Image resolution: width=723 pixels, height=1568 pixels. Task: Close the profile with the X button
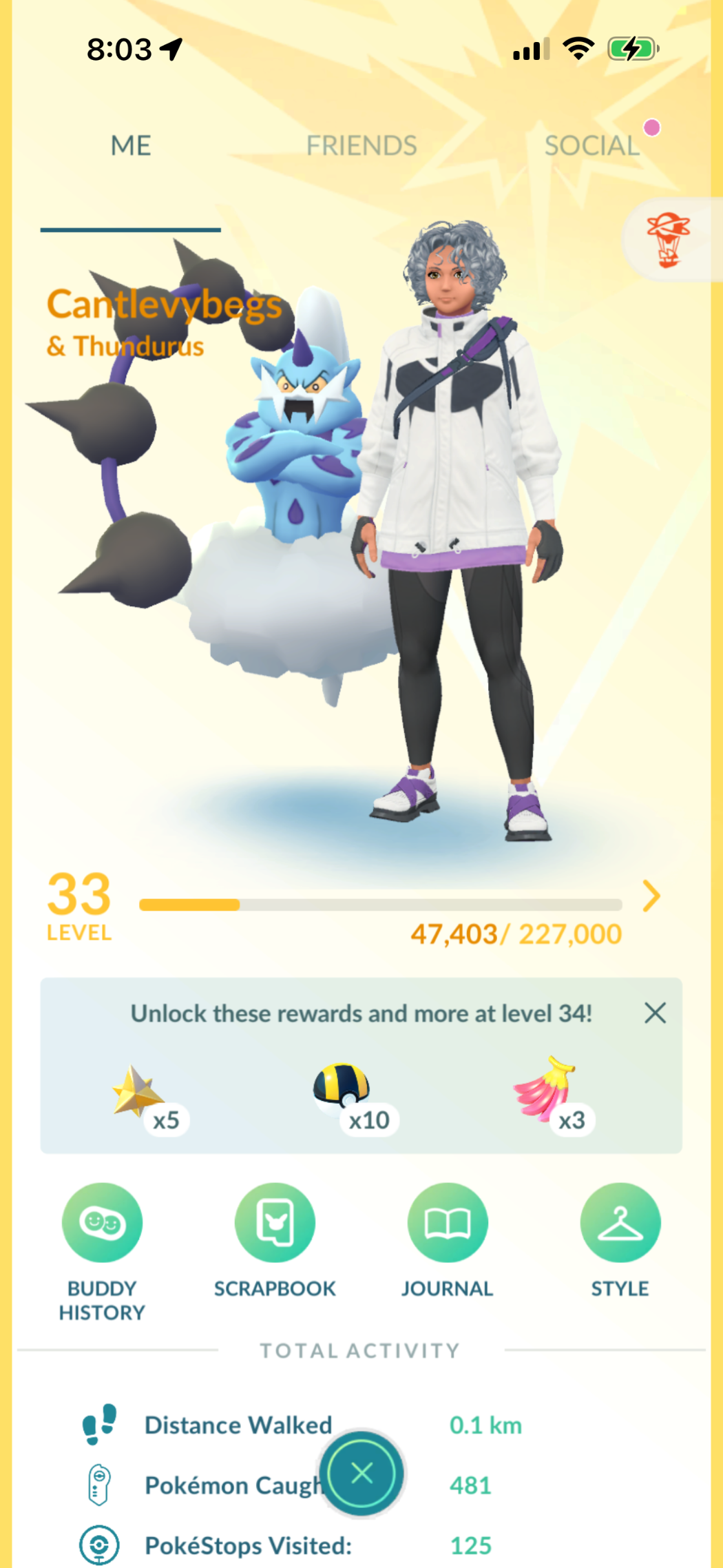tap(361, 1474)
